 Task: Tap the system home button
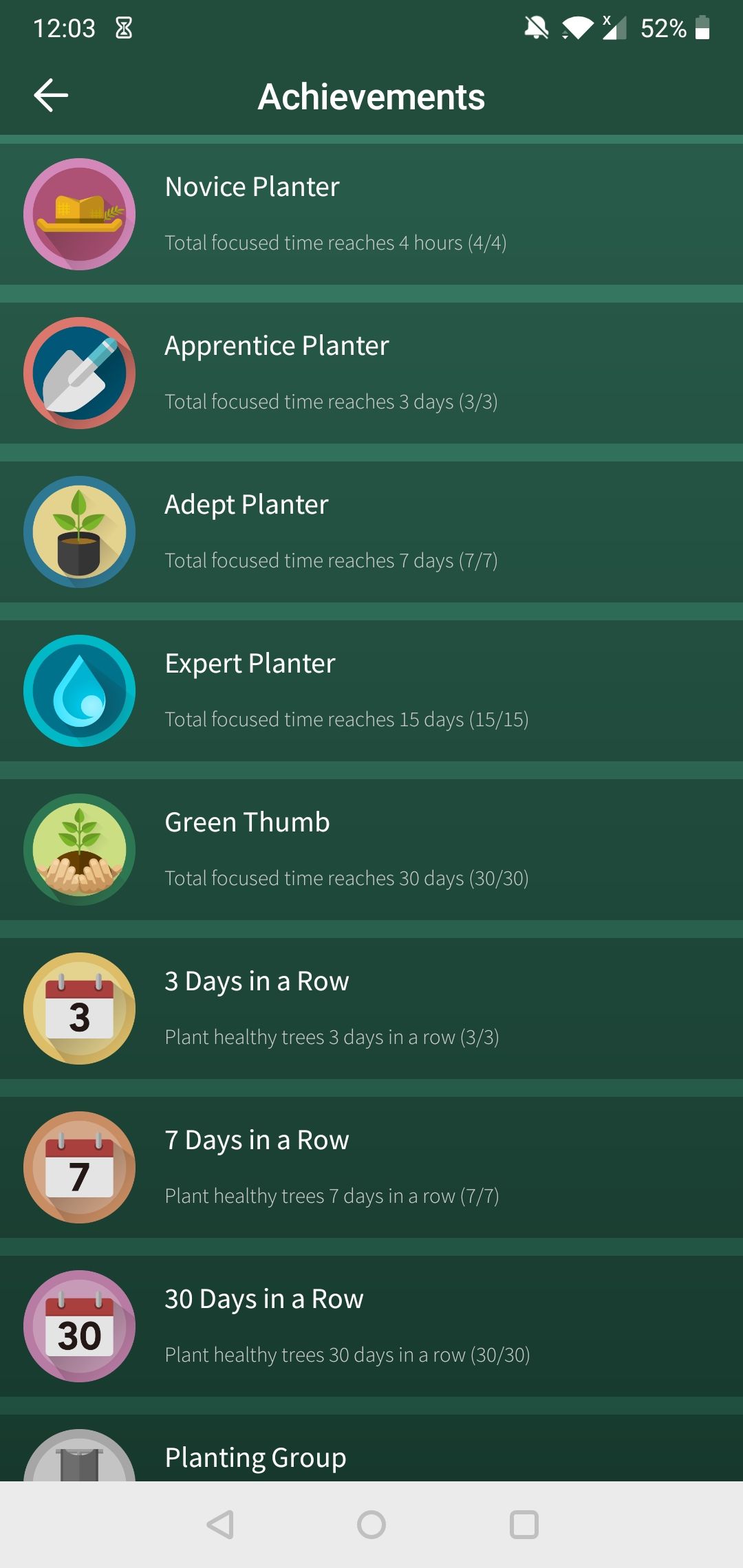tap(371, 1525)
